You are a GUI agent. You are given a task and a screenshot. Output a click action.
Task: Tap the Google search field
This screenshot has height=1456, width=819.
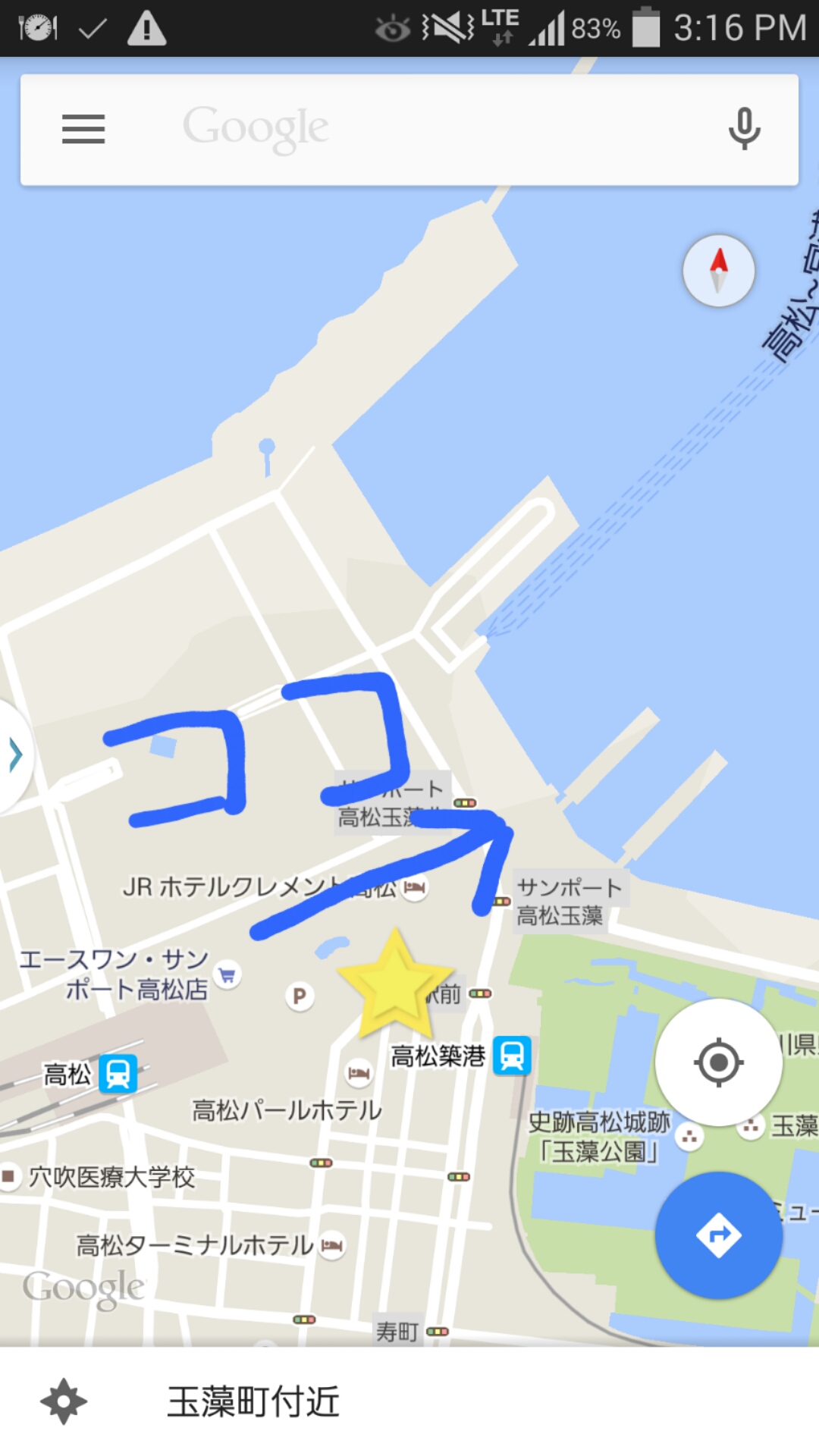coord(409,129)
